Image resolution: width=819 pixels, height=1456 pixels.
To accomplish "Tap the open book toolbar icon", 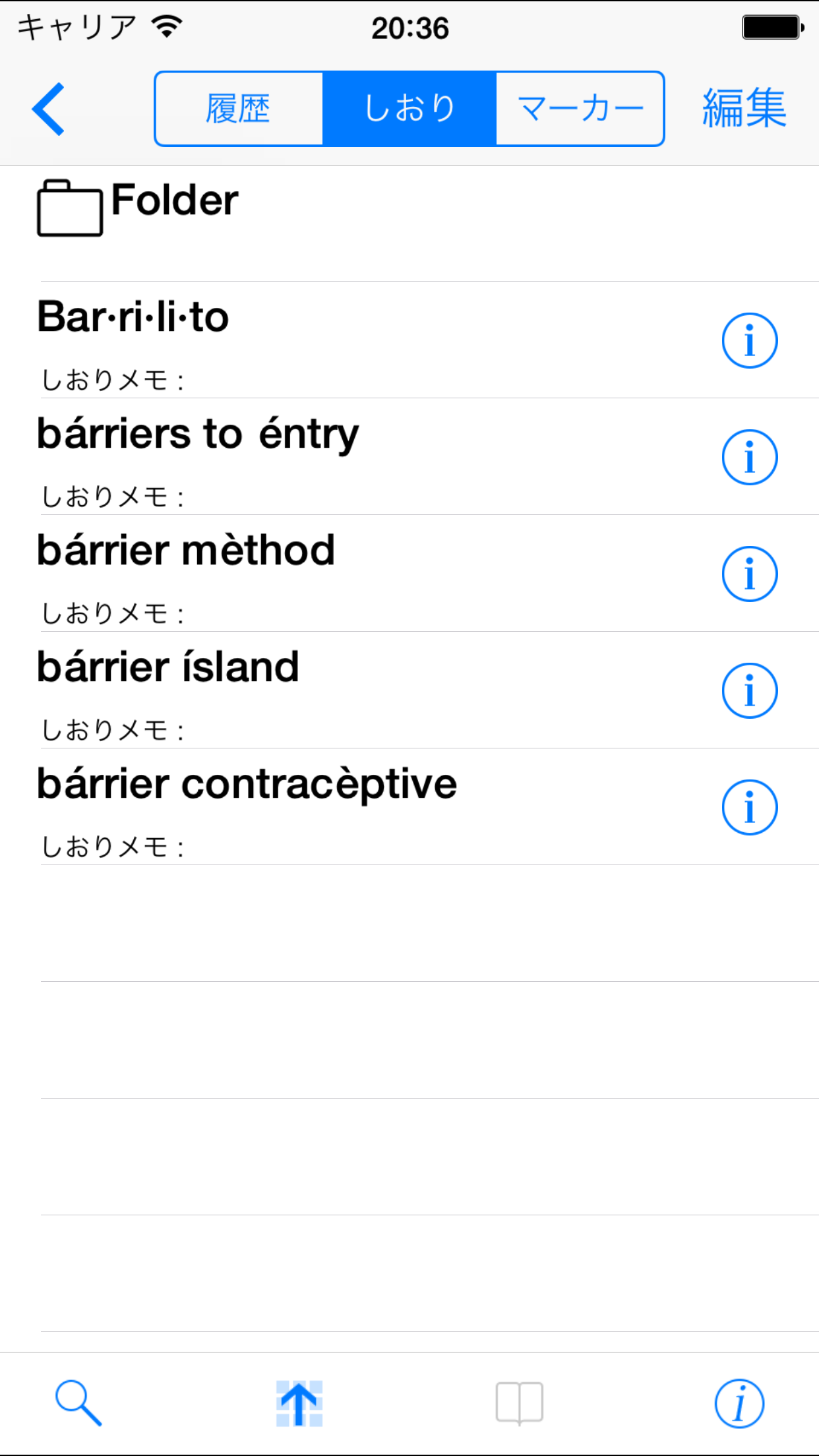I will pos(519,1403).
